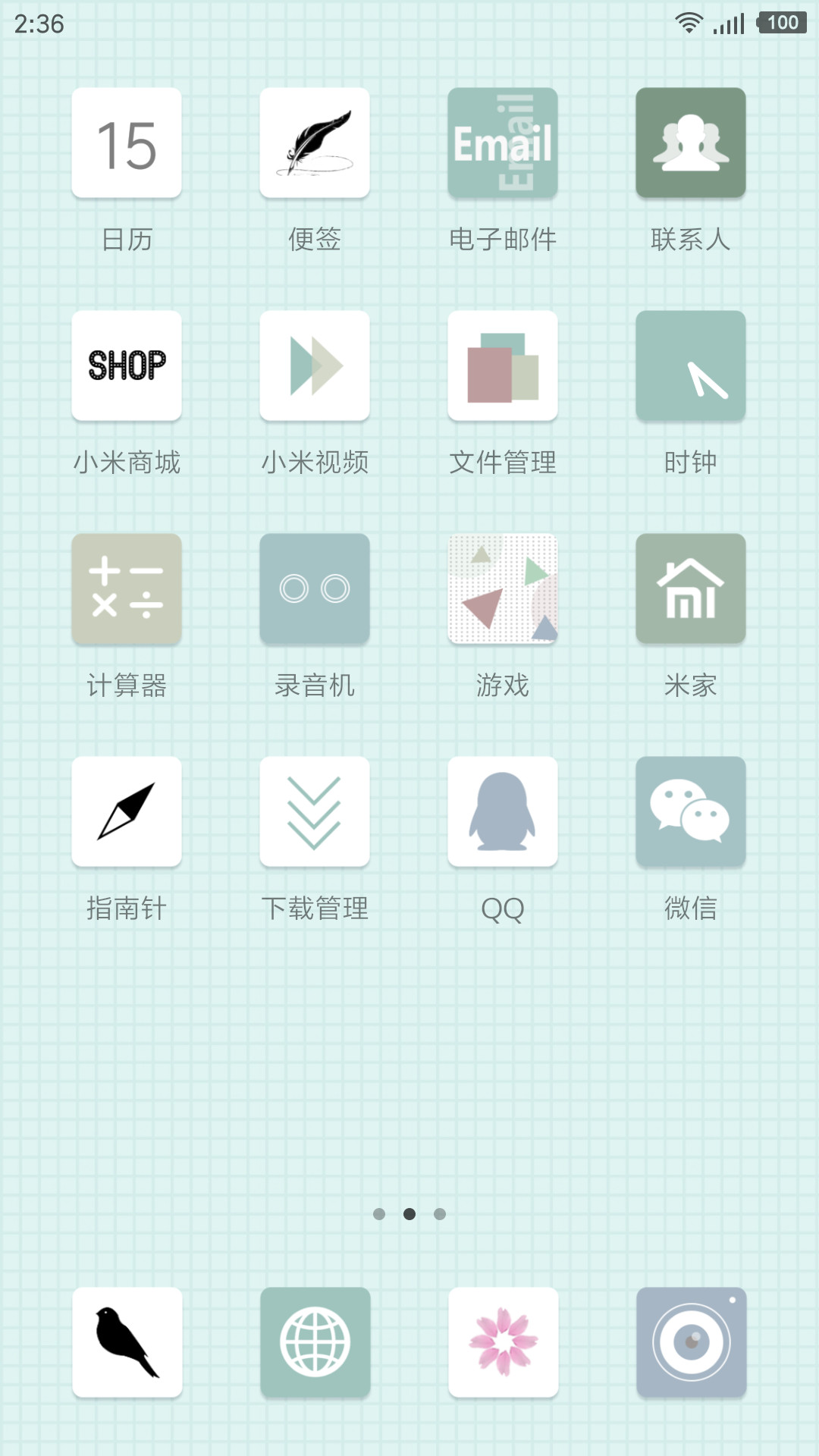Open the pink flower gallery icon
819x1456 pixels.
[x=503, y=1342]
